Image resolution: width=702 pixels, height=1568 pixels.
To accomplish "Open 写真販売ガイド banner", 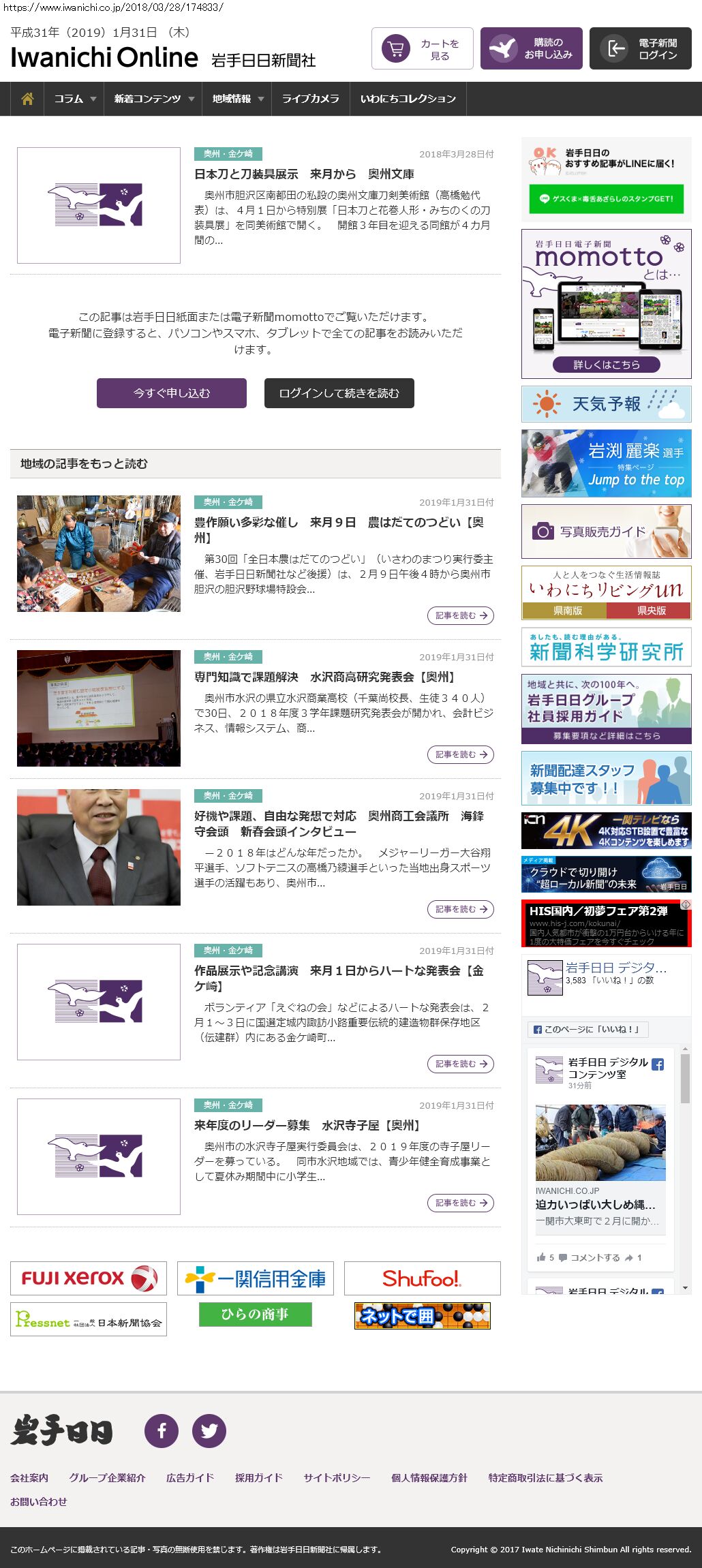I will pos(606,532).
